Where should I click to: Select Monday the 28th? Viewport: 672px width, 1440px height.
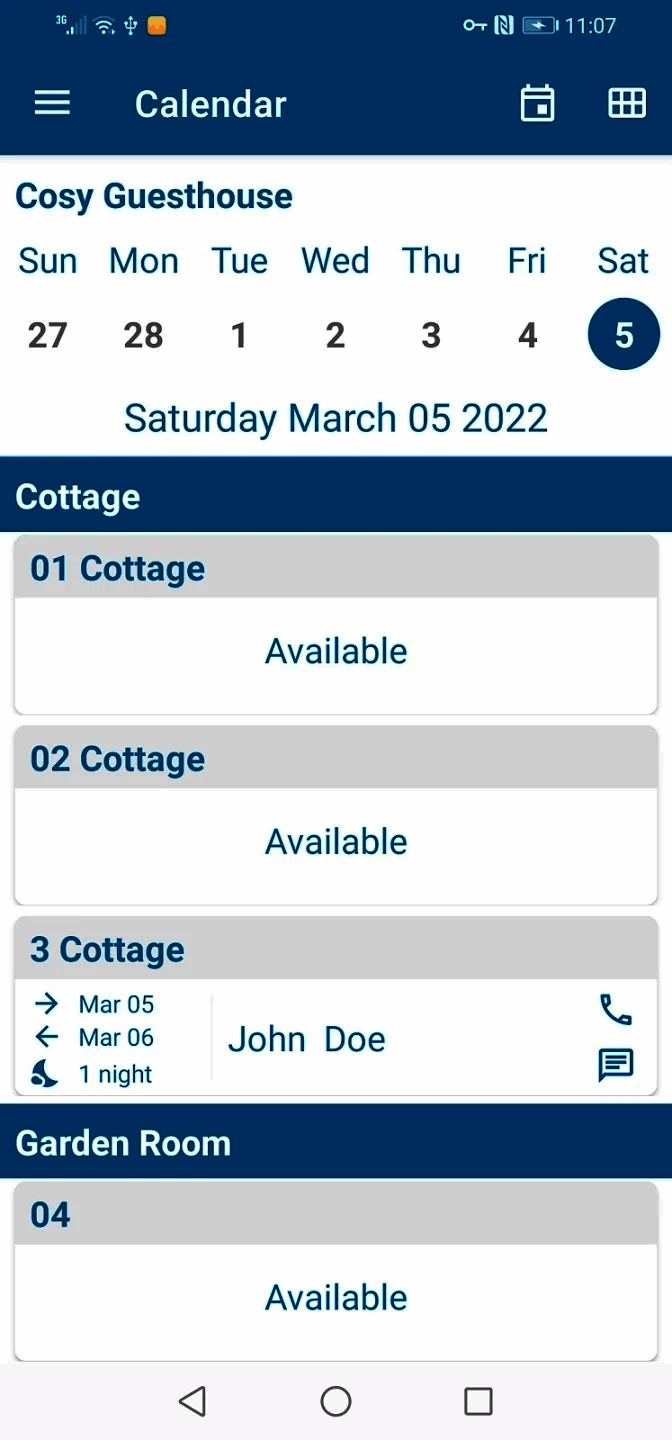pyautogui.click(x=143, y=335)
